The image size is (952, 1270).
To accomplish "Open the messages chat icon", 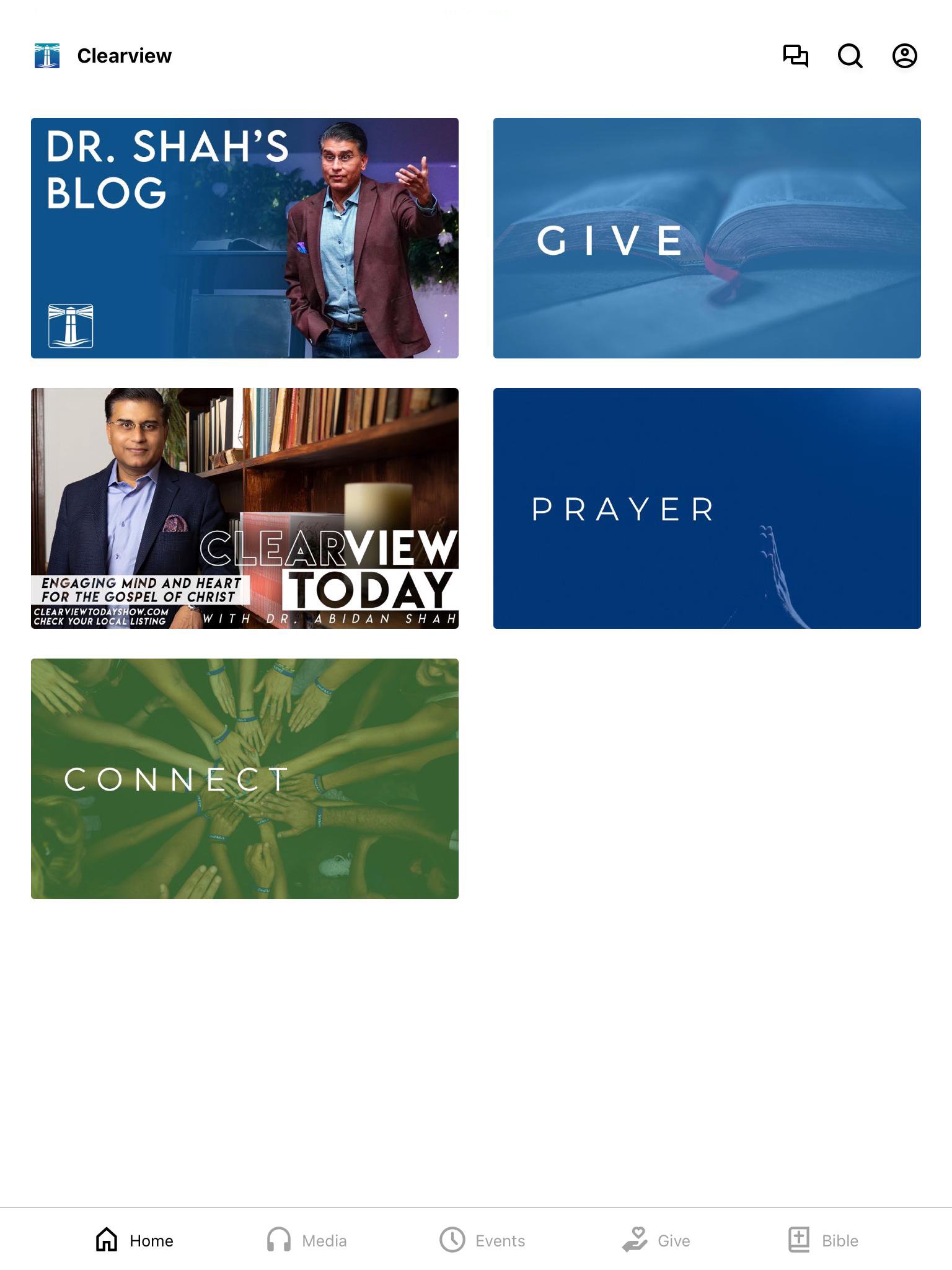I will click(795, 56).
